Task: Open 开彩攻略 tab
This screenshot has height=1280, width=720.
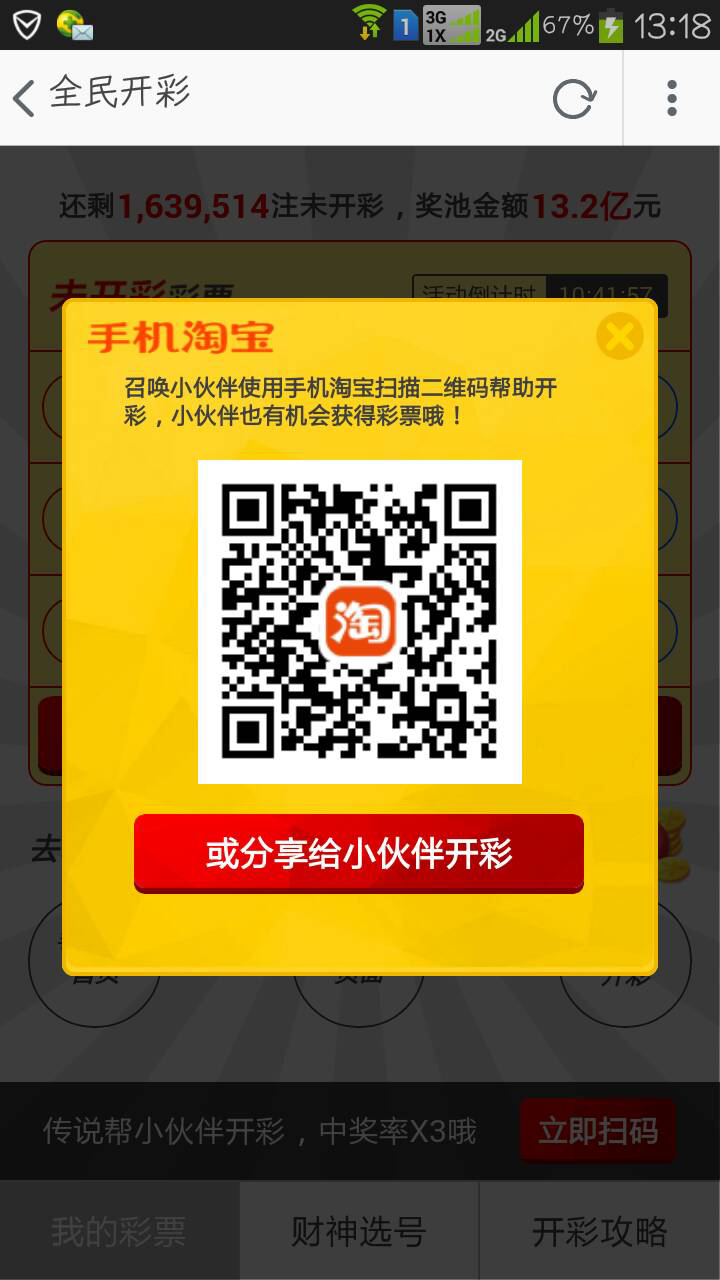Action: click(600, 1231)
